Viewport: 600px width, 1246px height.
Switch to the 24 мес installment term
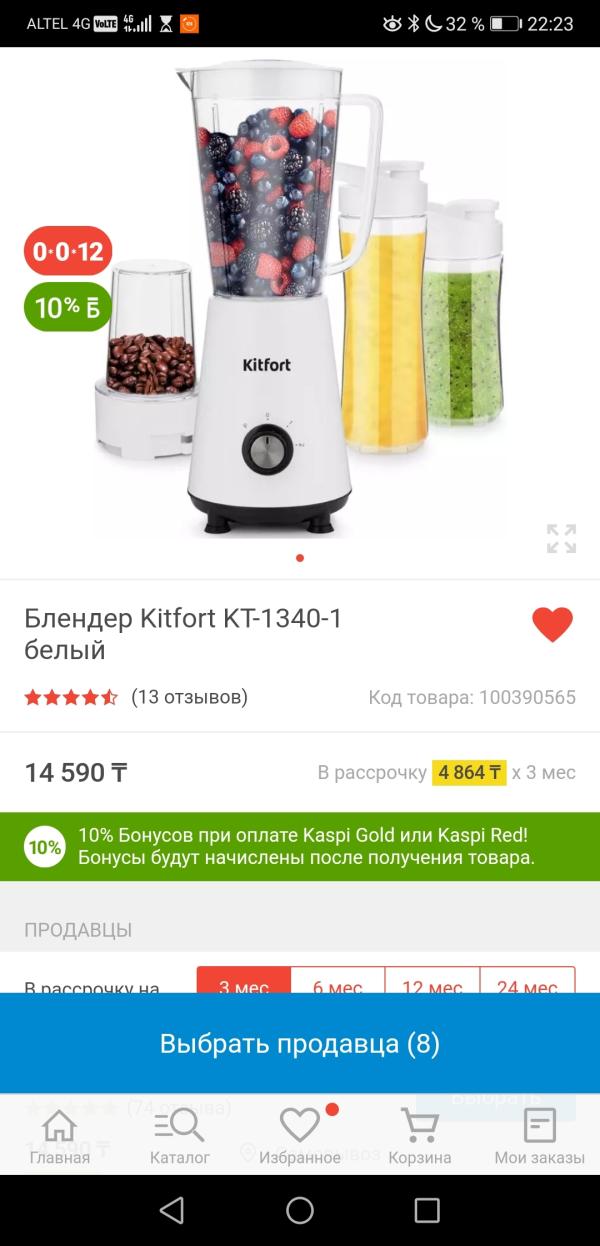[527, 981]
